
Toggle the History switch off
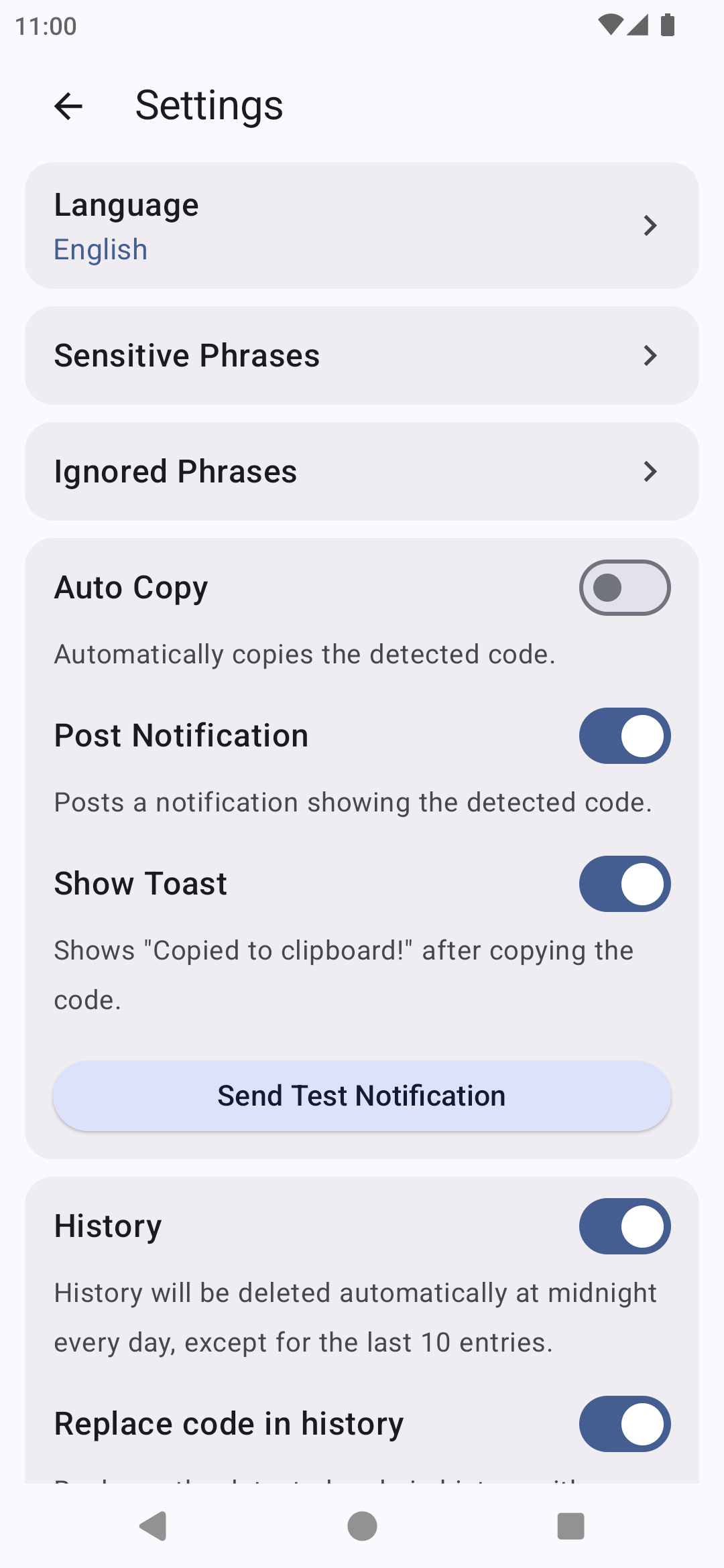tap(625, 1226)
